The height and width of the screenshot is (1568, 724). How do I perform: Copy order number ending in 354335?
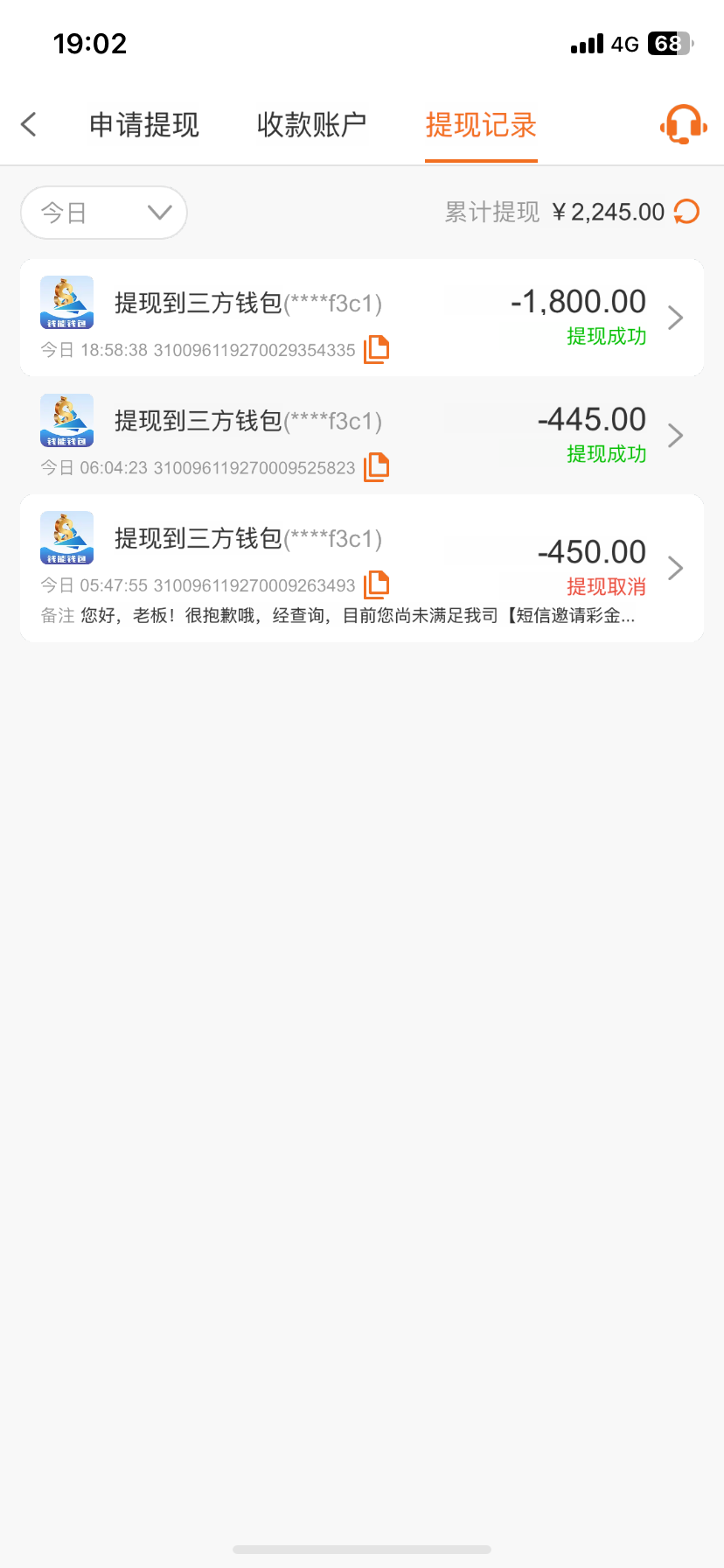[x=377, y=349]
